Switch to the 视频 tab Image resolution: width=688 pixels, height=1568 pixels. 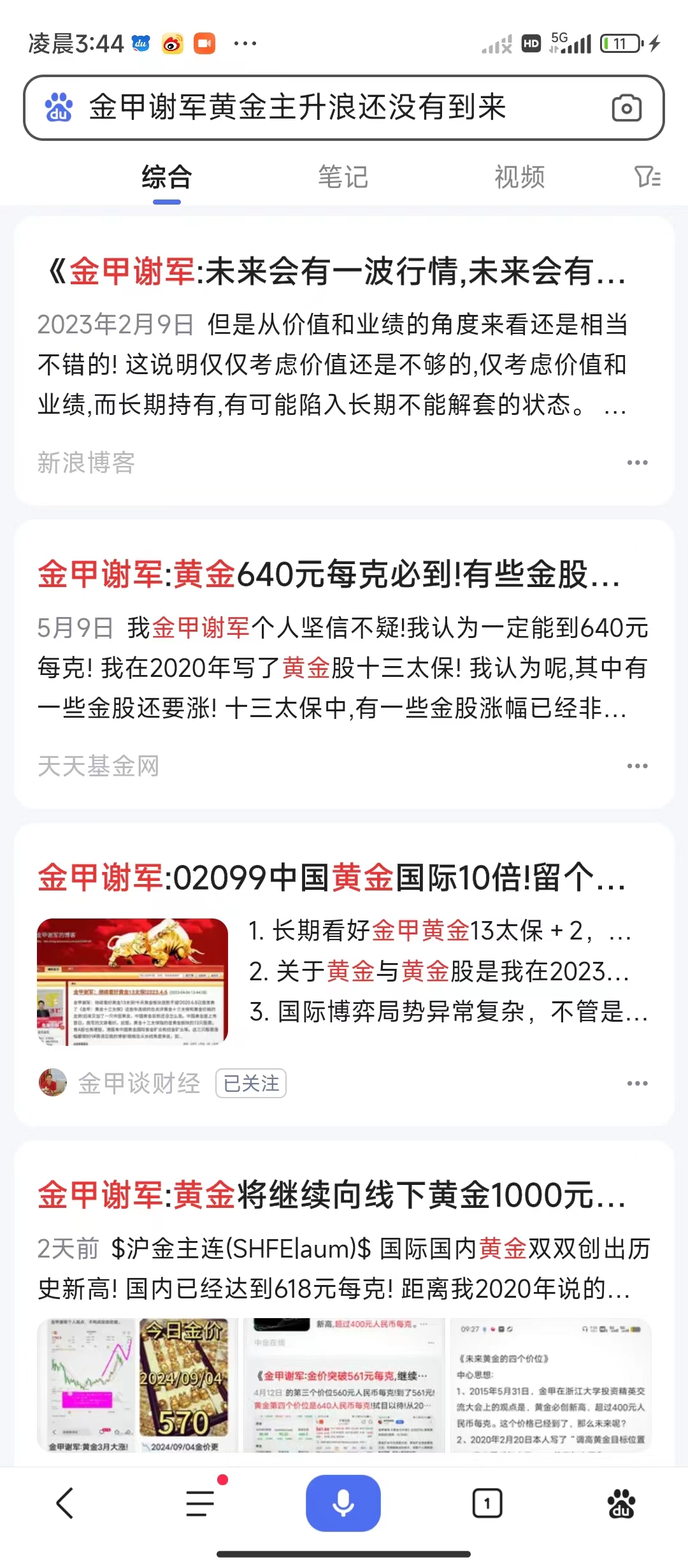520,177
